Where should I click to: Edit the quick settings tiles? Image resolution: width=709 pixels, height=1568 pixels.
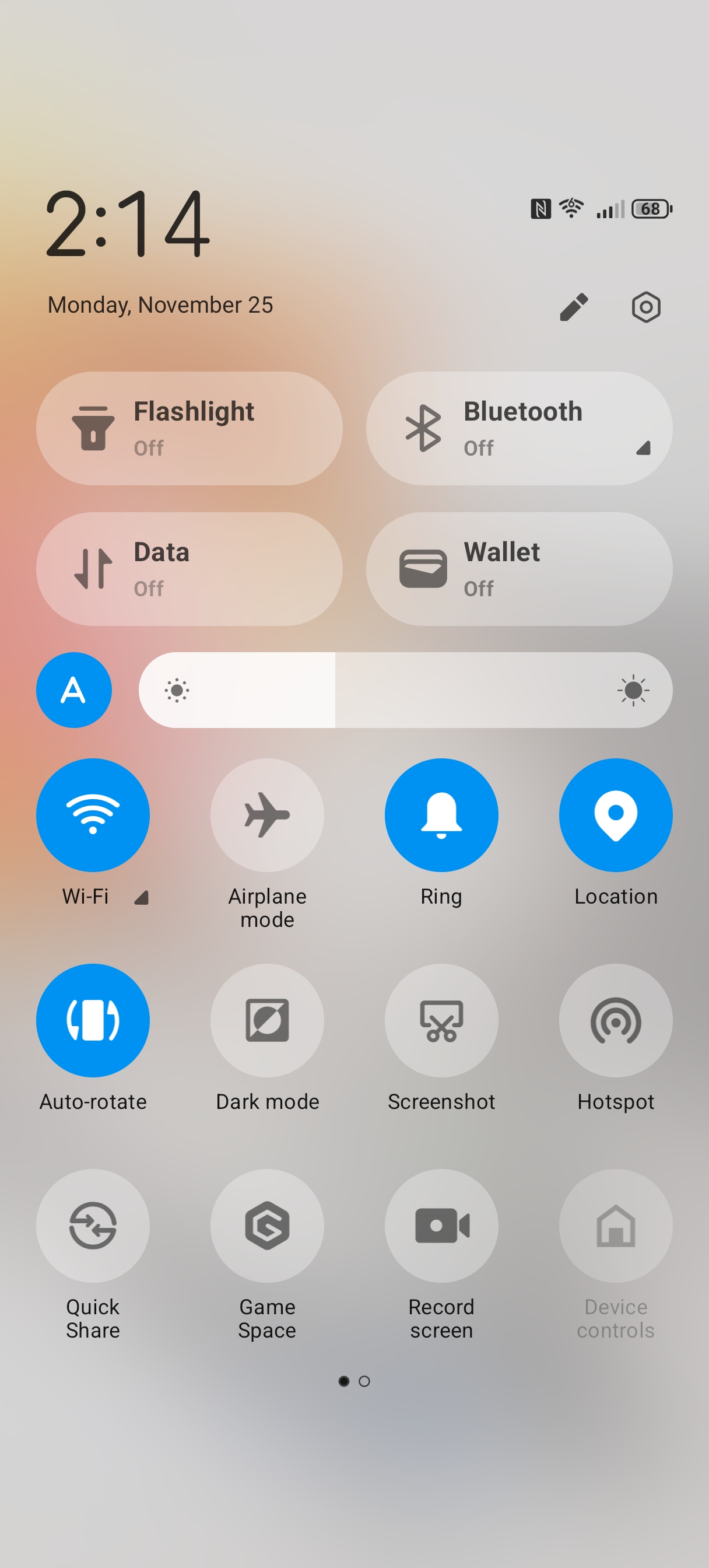click(573, 307)
